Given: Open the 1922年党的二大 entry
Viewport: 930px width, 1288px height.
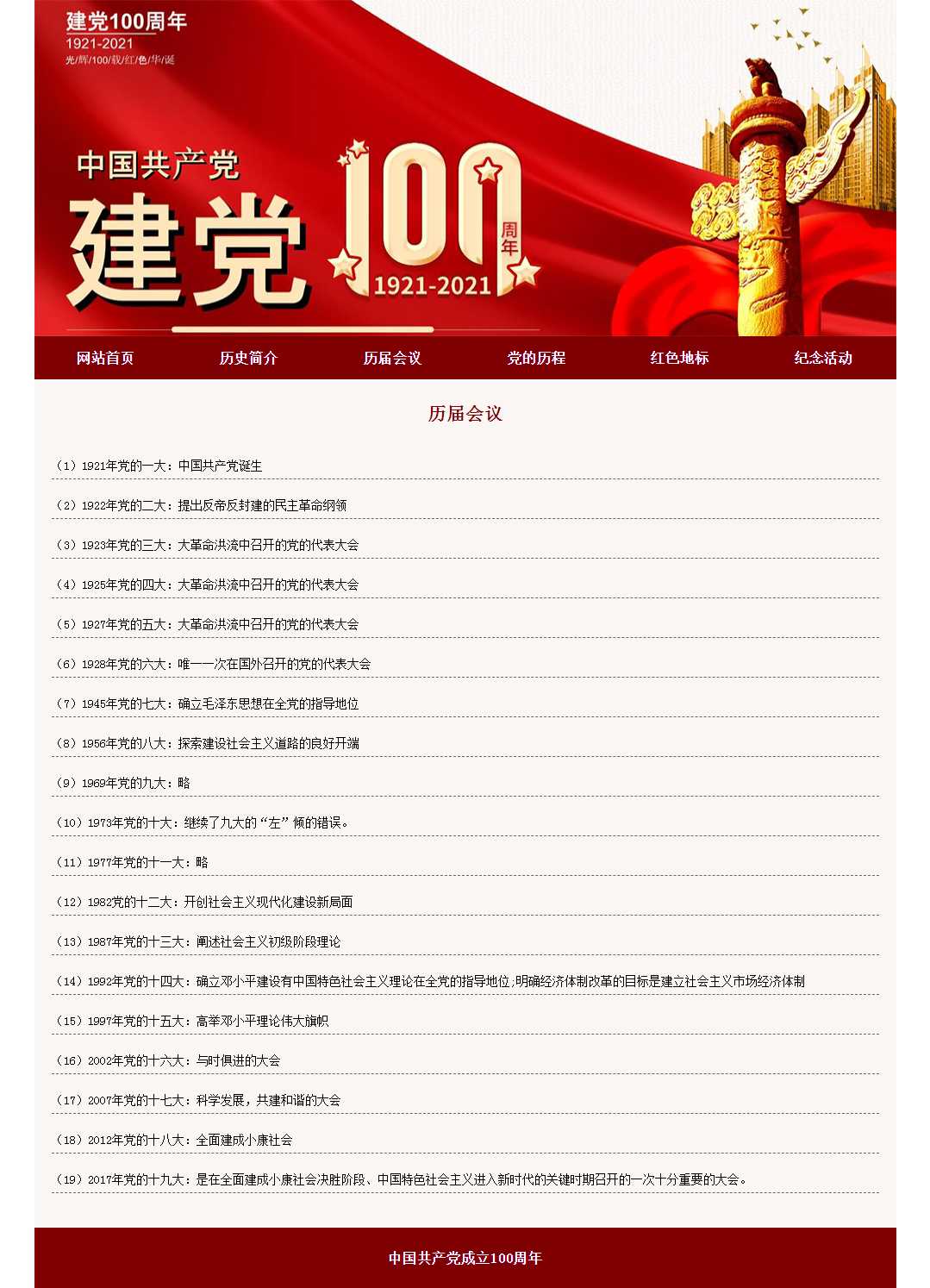Looking at the screenshot, I should [201, 505].
